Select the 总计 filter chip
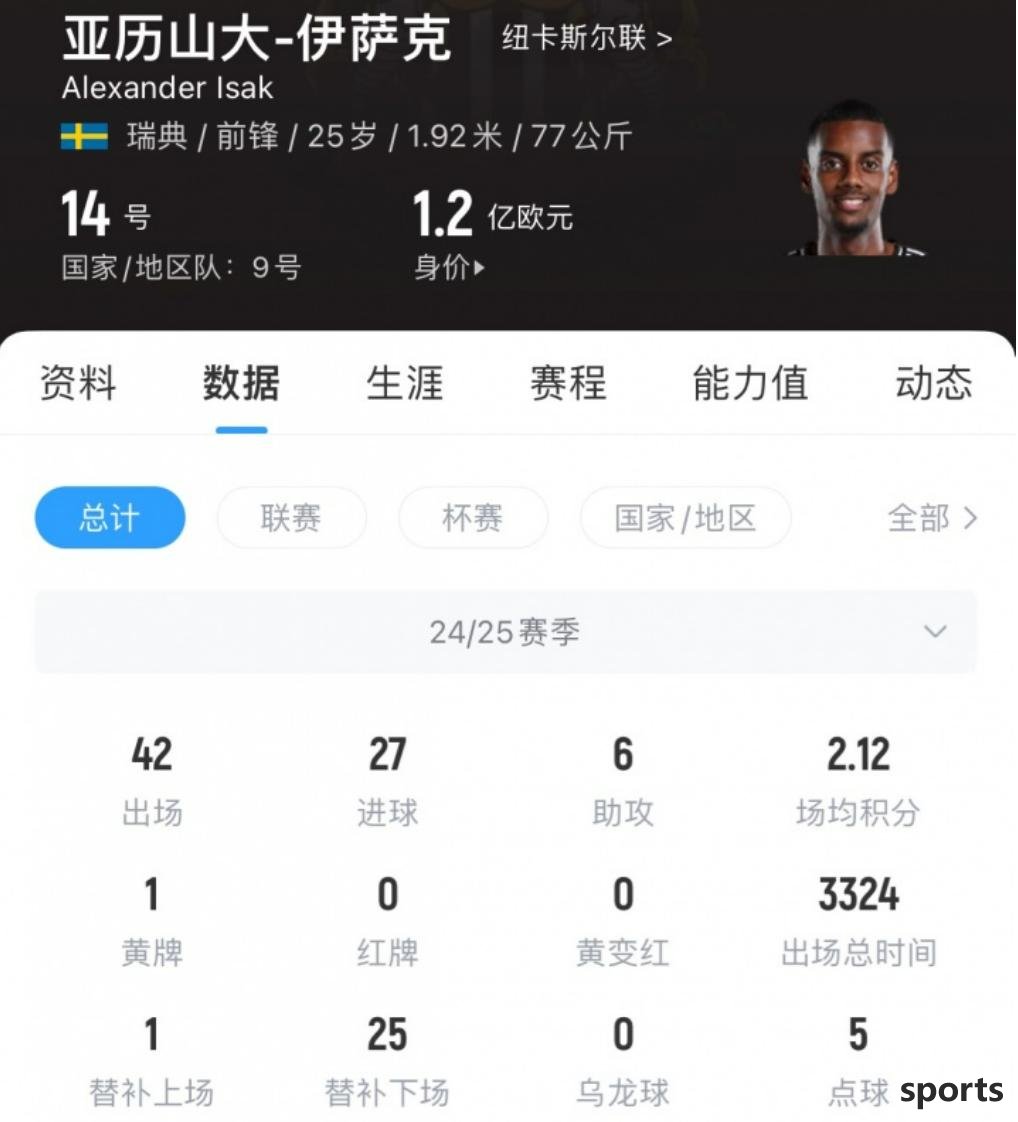This screenshot has height=1122, width=1018. click(x=110, y=518)
